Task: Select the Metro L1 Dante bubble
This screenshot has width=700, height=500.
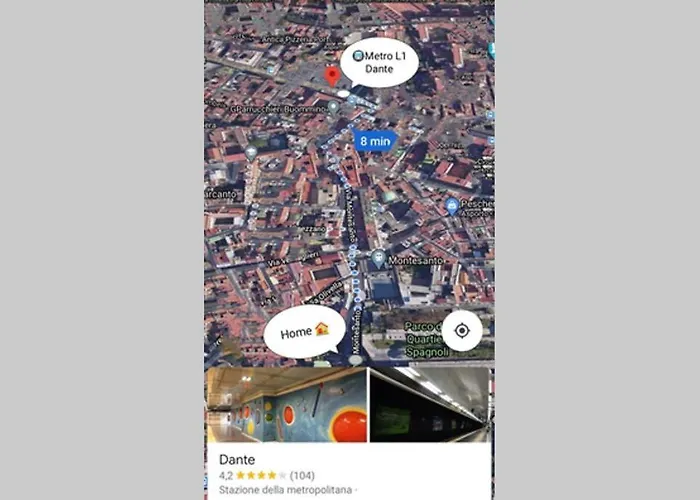Action: [380, 63]
